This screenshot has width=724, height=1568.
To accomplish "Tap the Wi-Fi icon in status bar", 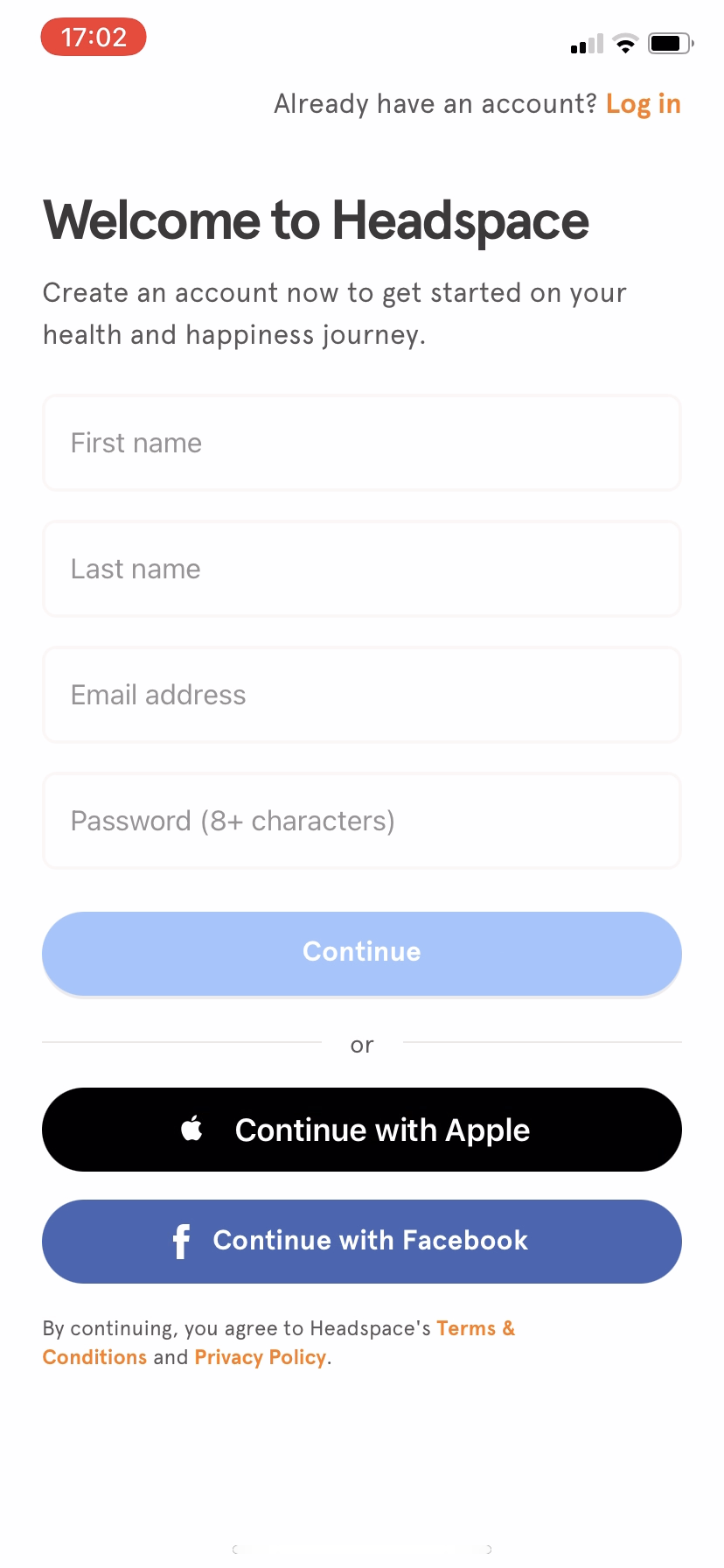I will 624,43.
